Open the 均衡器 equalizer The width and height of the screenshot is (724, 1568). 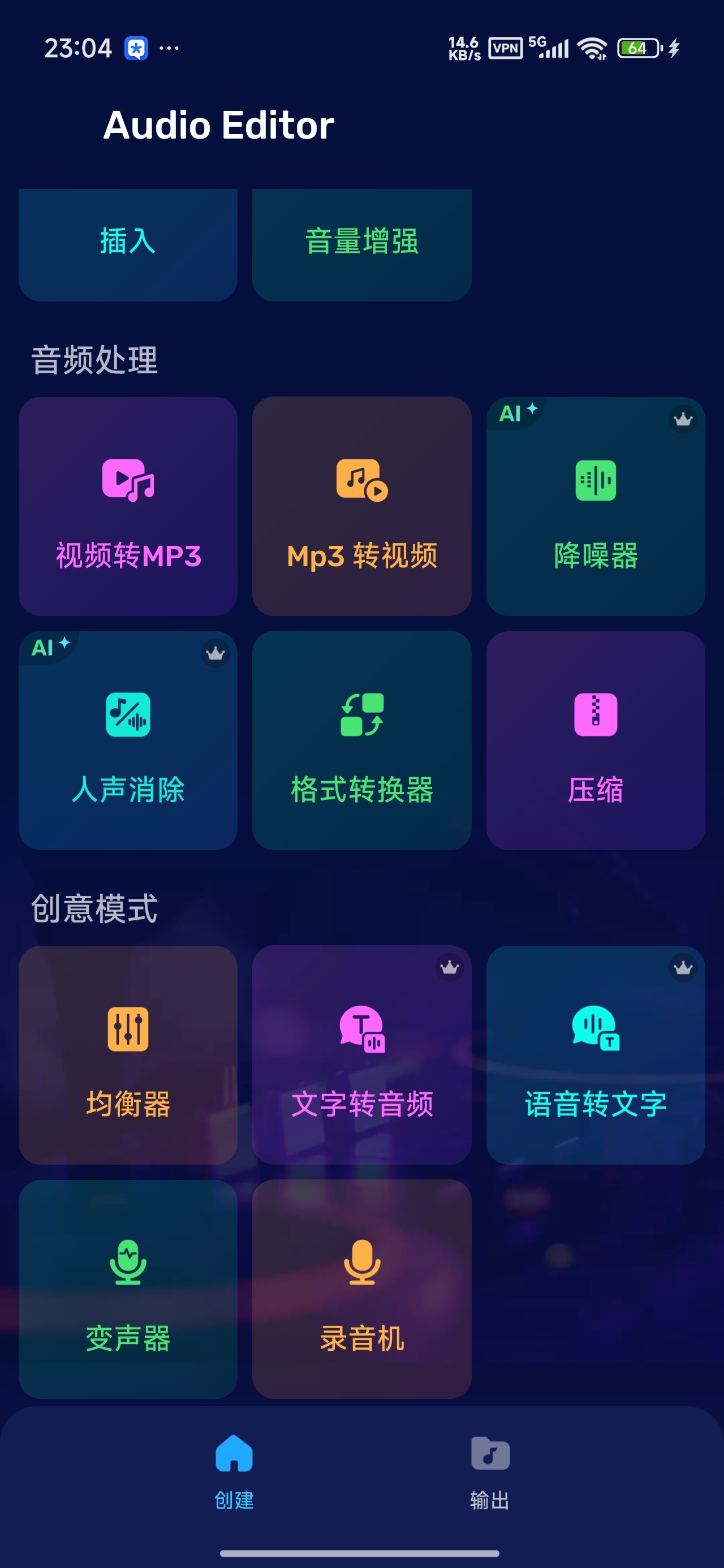point(128,1055)
